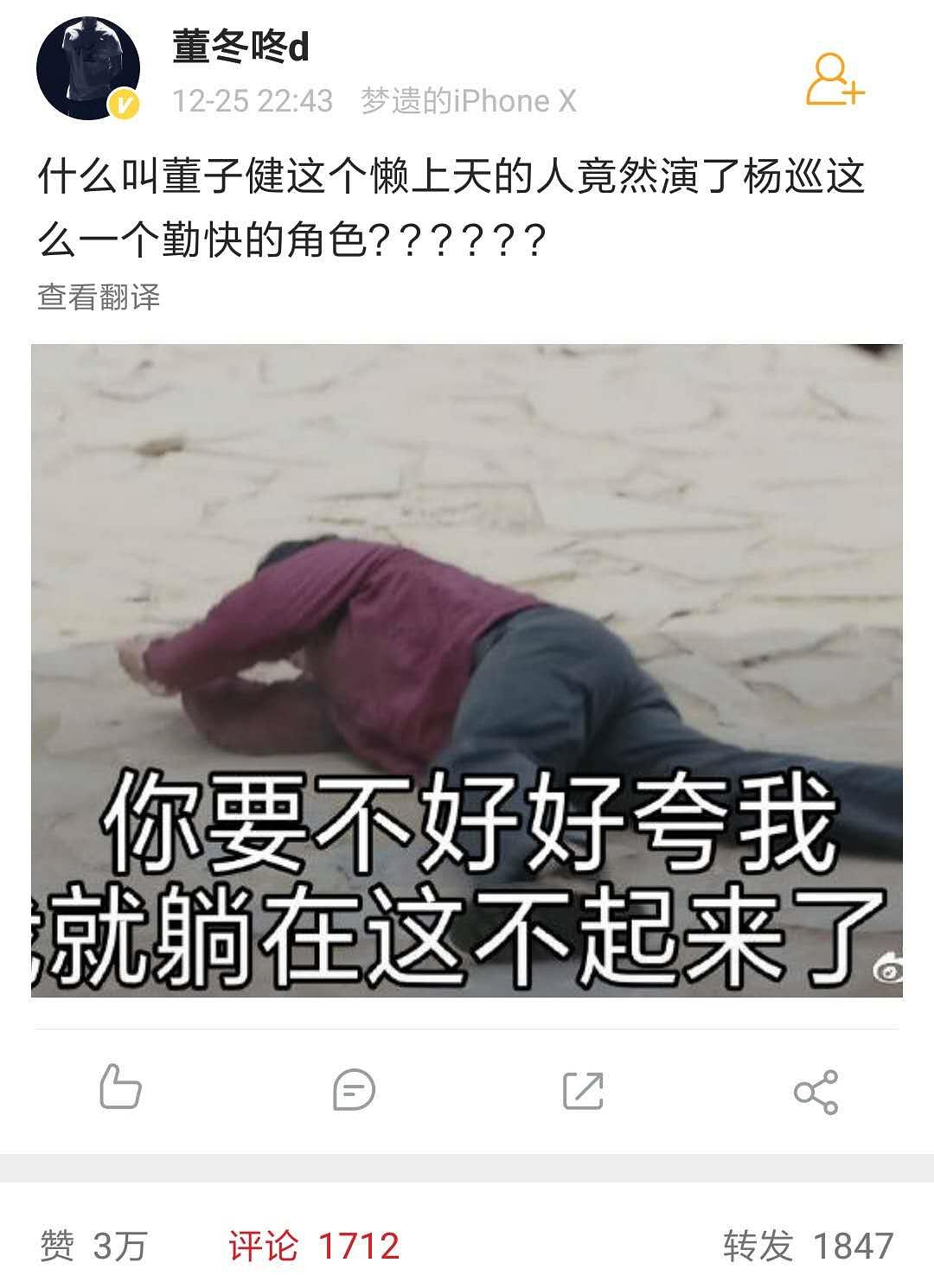This screenshot has height=1288, width=934.
Task: Open the meme image in the post
Action: (x=467, y=670)
